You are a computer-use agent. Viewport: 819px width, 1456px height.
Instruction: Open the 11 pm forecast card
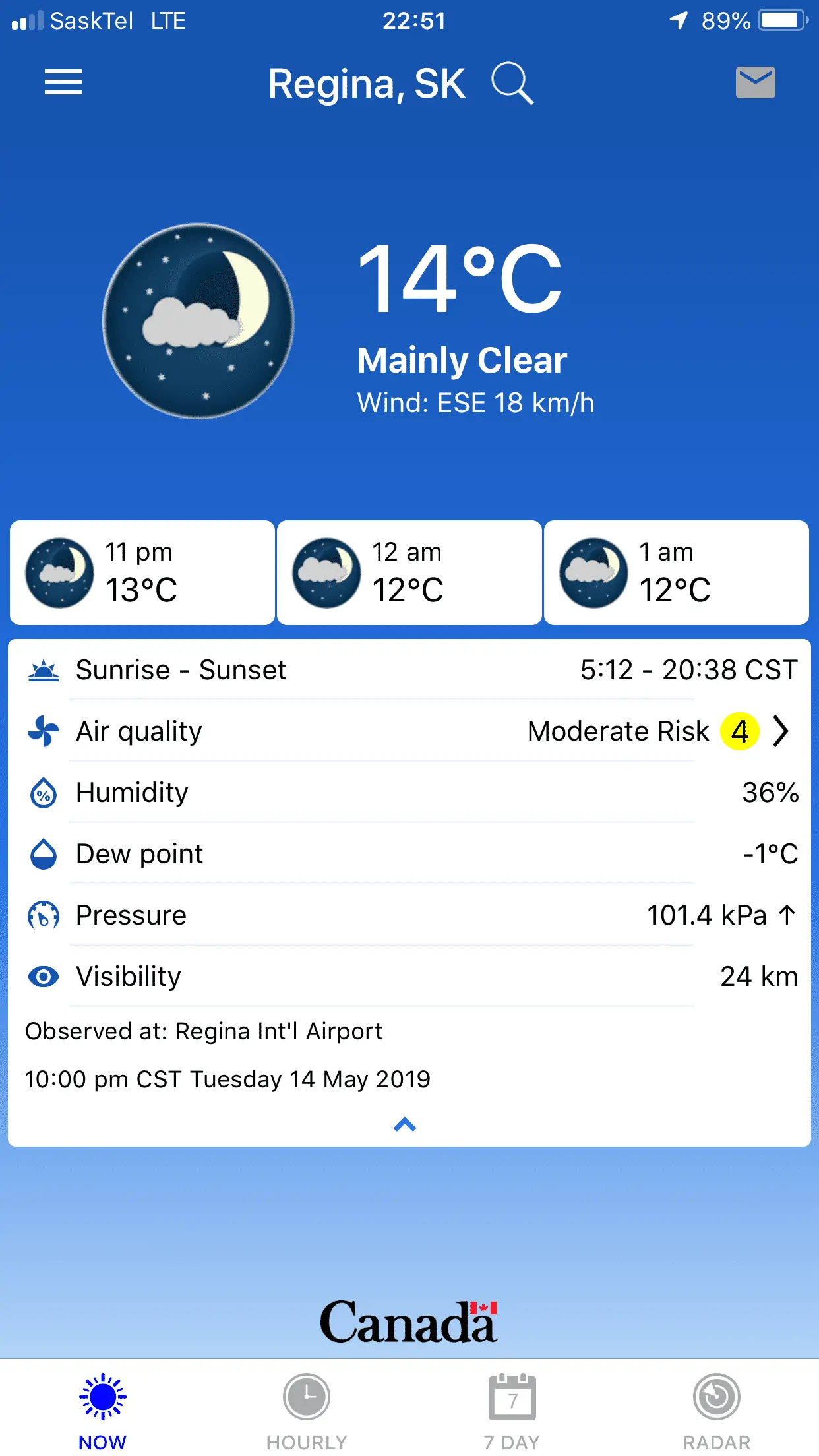[x=142, y=572]
